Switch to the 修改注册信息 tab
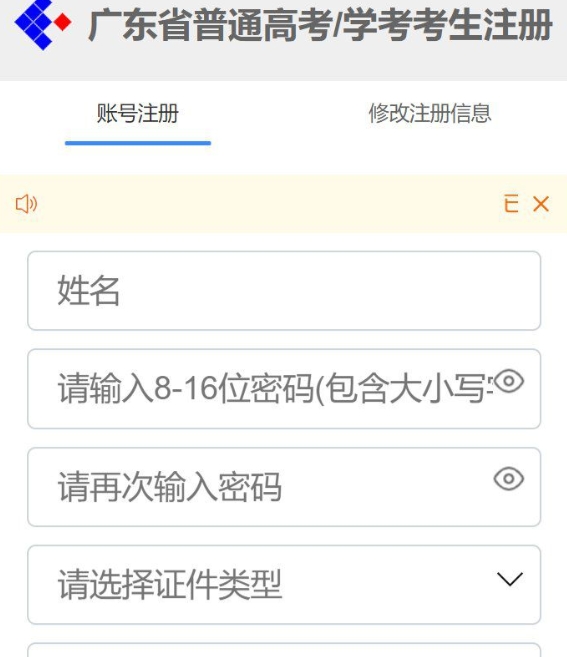 (x=430, y=114)
